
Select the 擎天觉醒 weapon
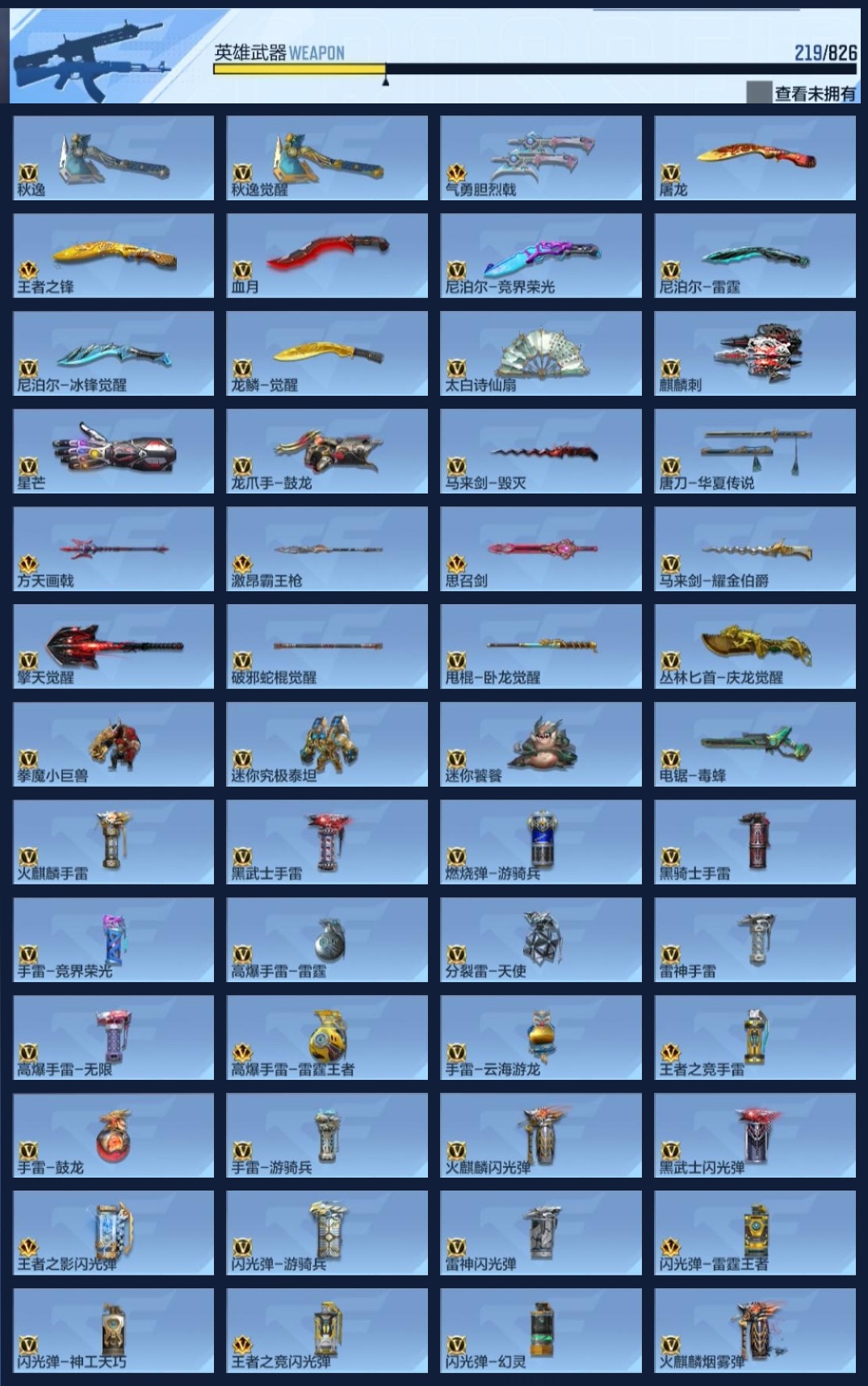pyautogui.click(x=114, y=646)
